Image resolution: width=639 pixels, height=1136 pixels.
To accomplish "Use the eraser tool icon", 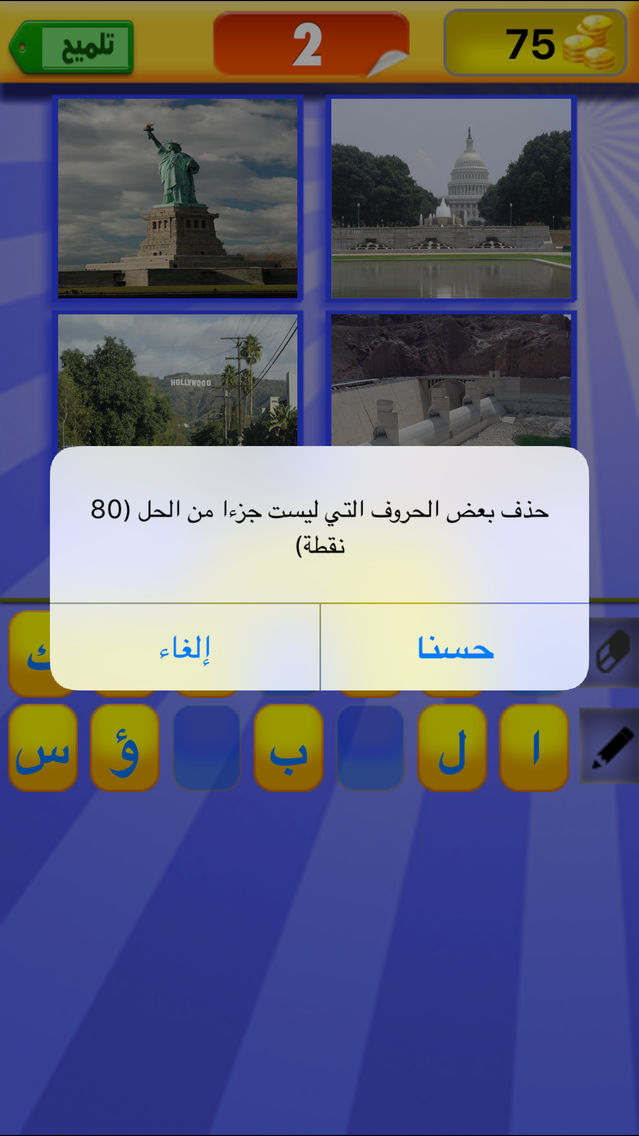I will click(x=612, y=651).
